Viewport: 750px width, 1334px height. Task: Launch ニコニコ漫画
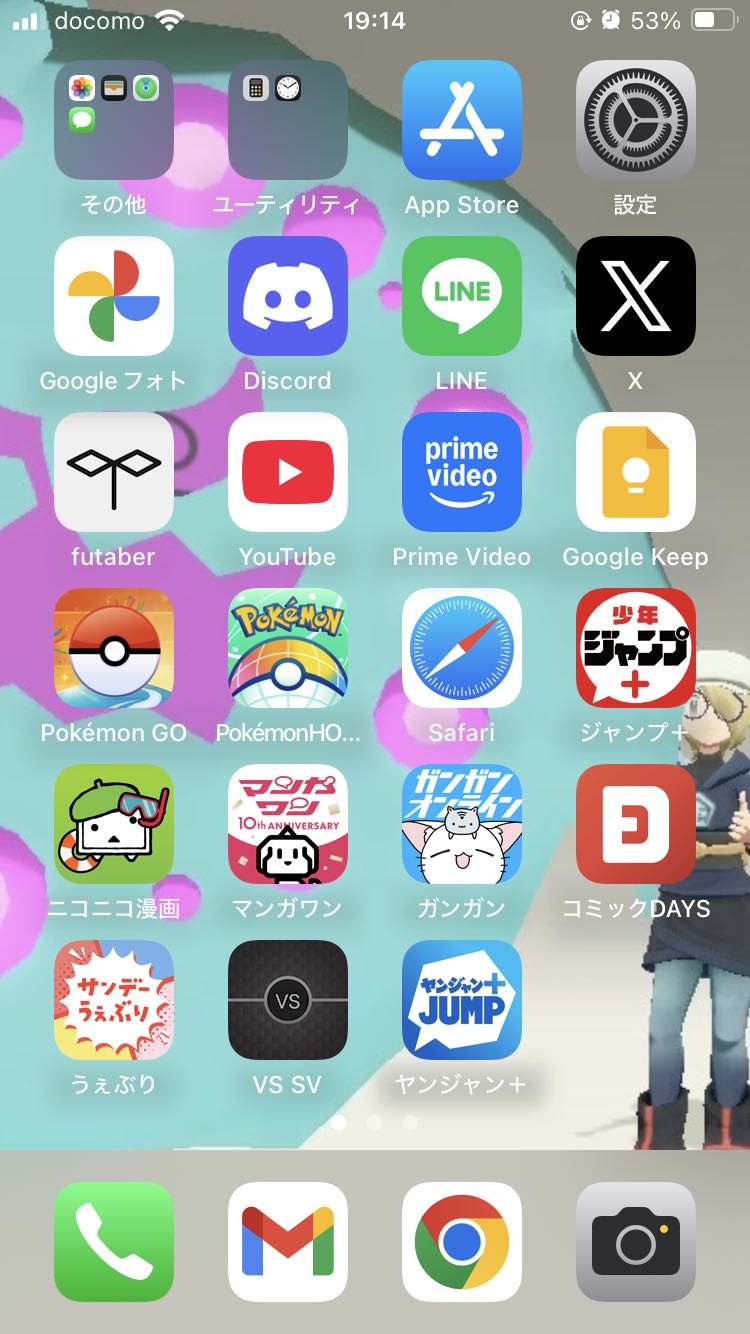[x=114, y=824]
